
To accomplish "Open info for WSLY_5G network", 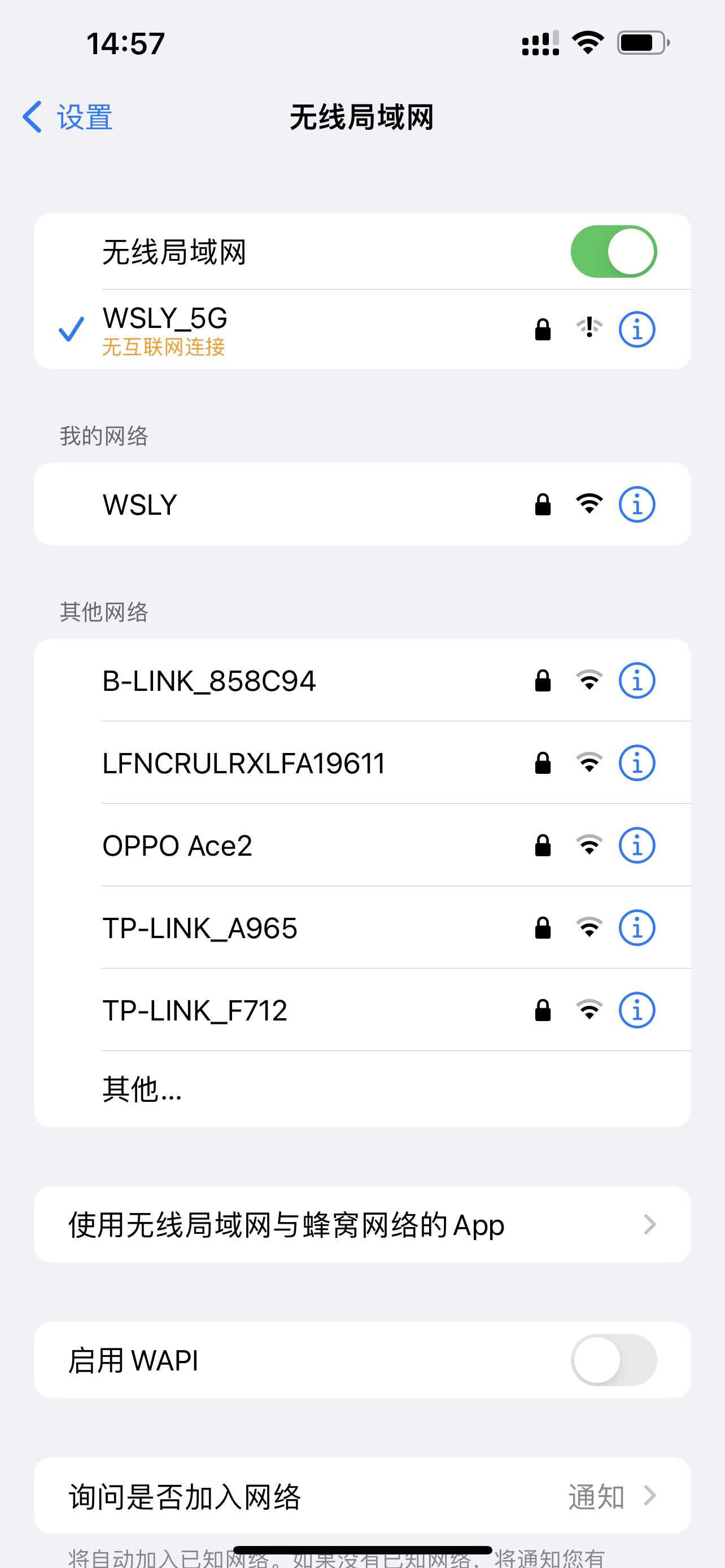I will (x=637, y=330).
